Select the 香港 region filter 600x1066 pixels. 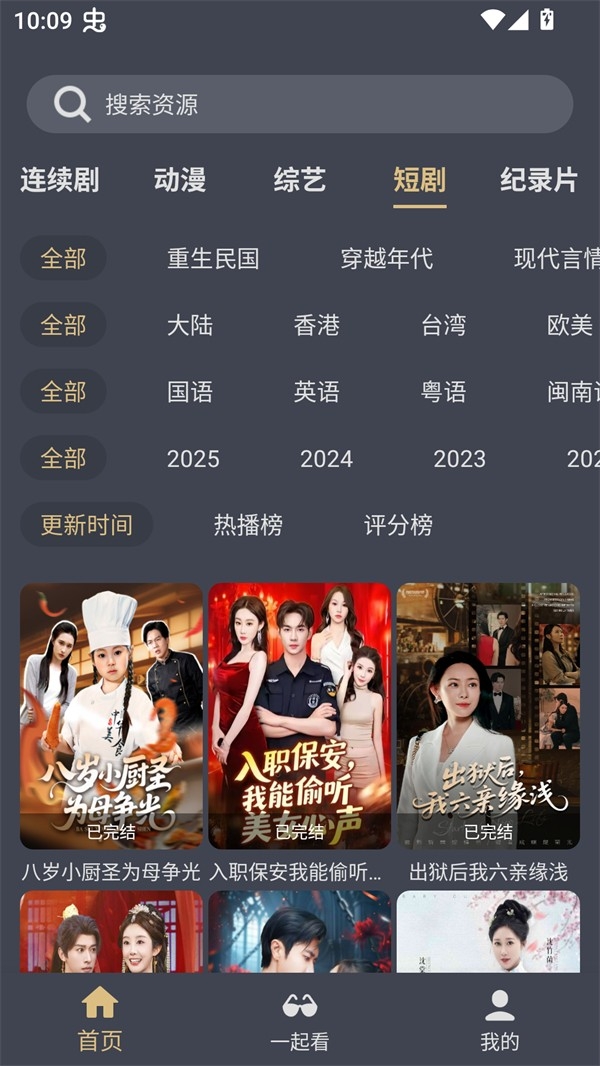click(317, 325)
